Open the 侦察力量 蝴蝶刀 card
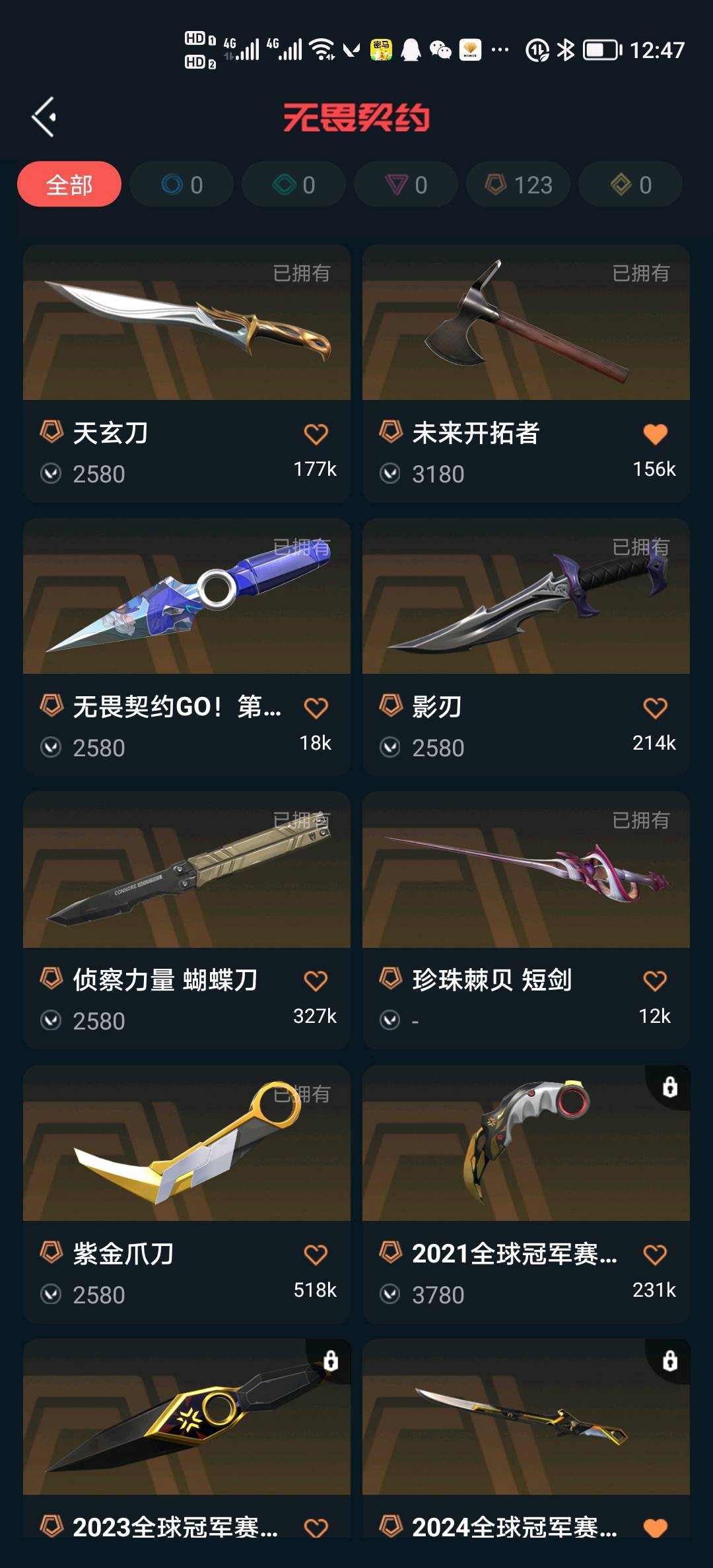 [186, 871]
